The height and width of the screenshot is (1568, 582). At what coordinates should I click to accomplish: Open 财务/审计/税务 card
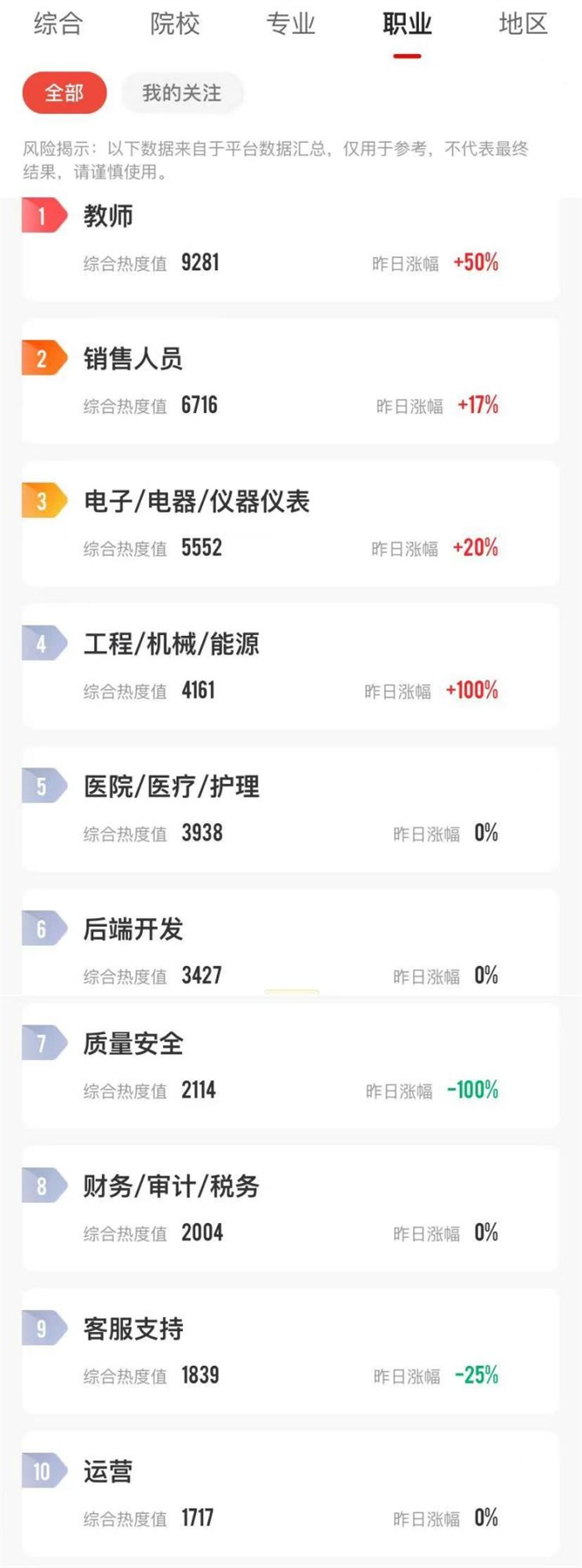[290, 1209]
